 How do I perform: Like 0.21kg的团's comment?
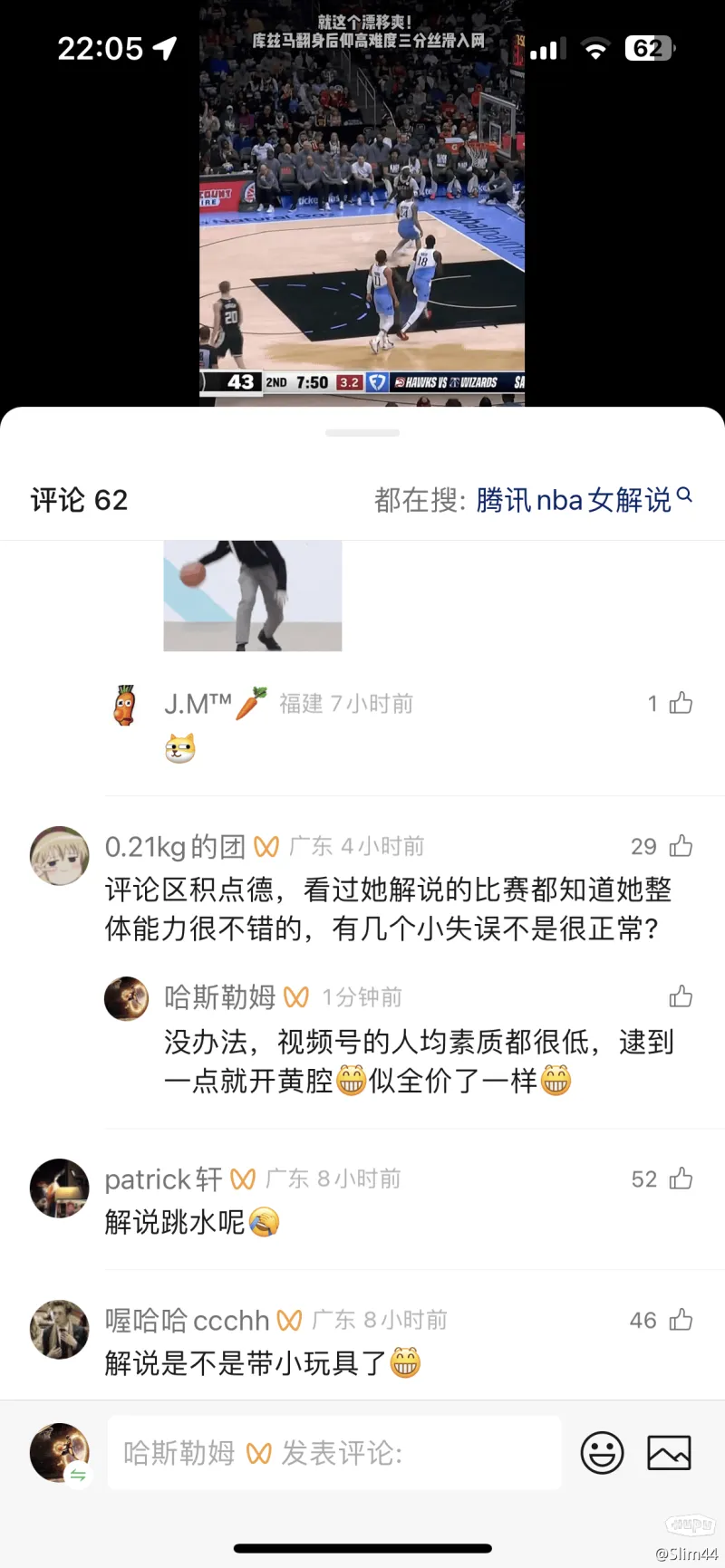pyautogui.click(x=681, y=846)
